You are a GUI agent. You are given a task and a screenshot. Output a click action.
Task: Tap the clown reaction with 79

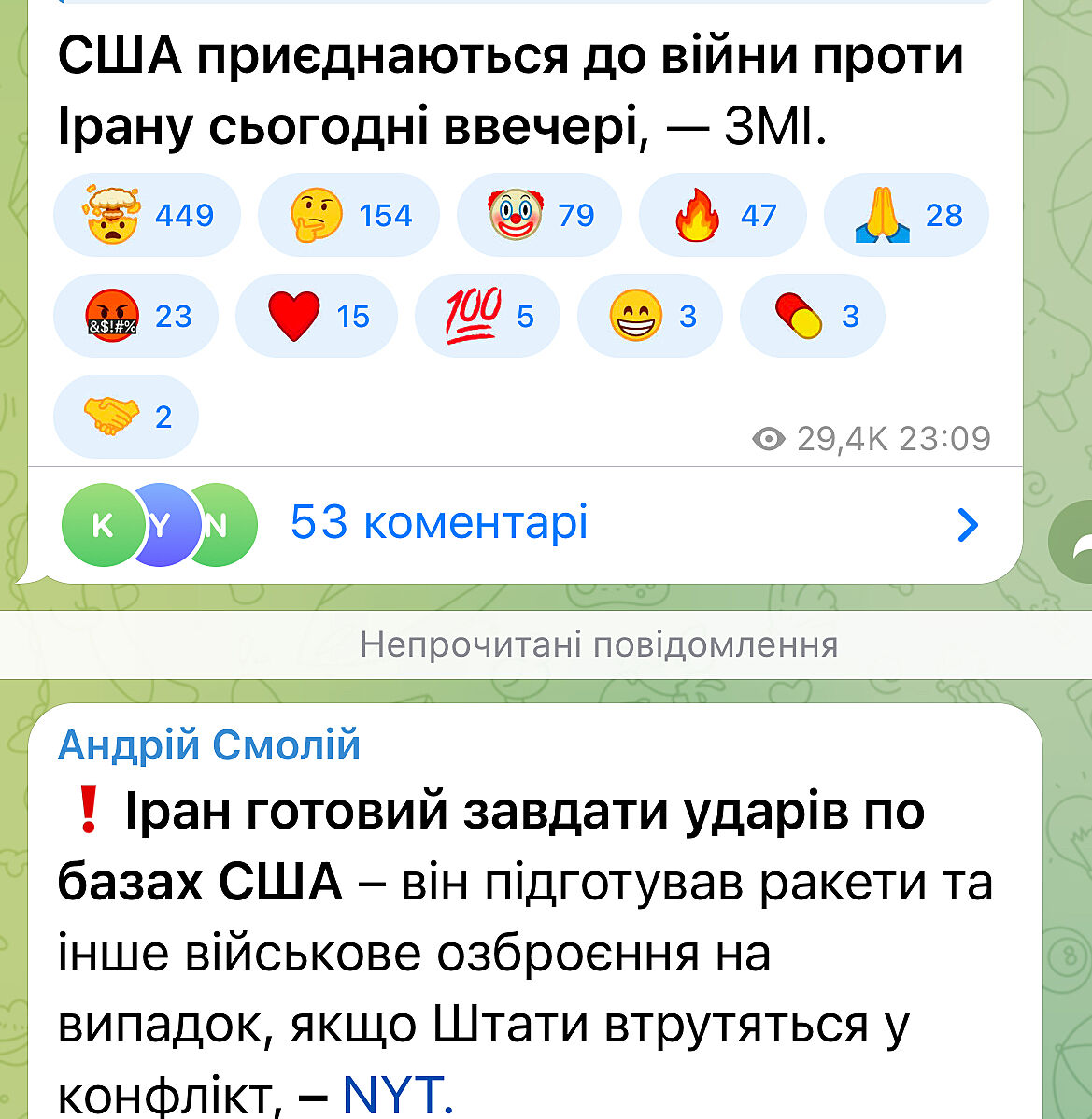tap(539, 215)
